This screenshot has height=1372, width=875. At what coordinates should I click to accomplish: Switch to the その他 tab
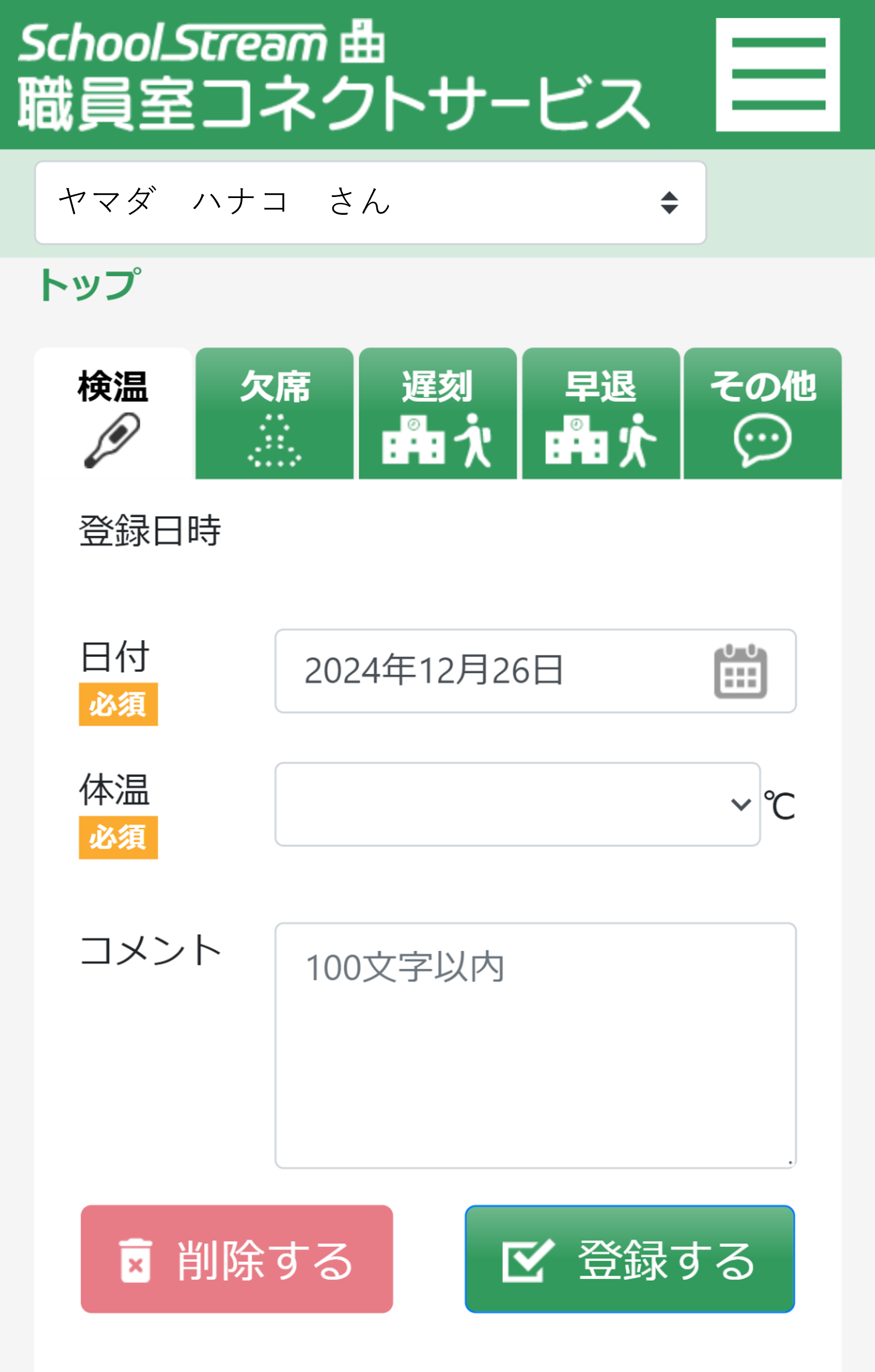click(763, 388)
